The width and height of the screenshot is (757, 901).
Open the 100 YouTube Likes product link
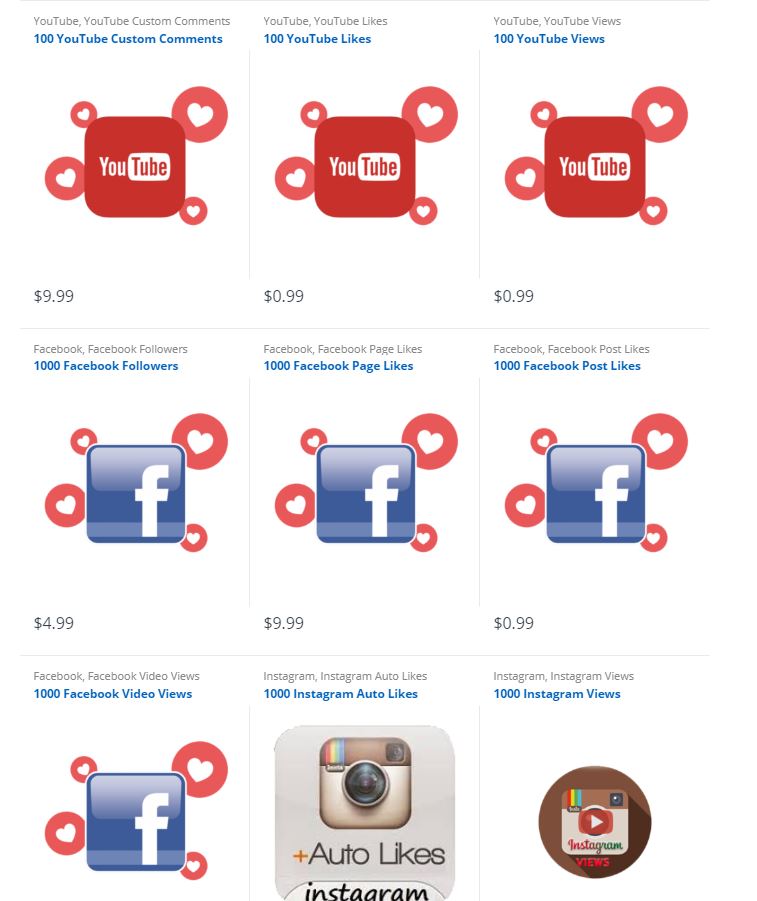317,39
